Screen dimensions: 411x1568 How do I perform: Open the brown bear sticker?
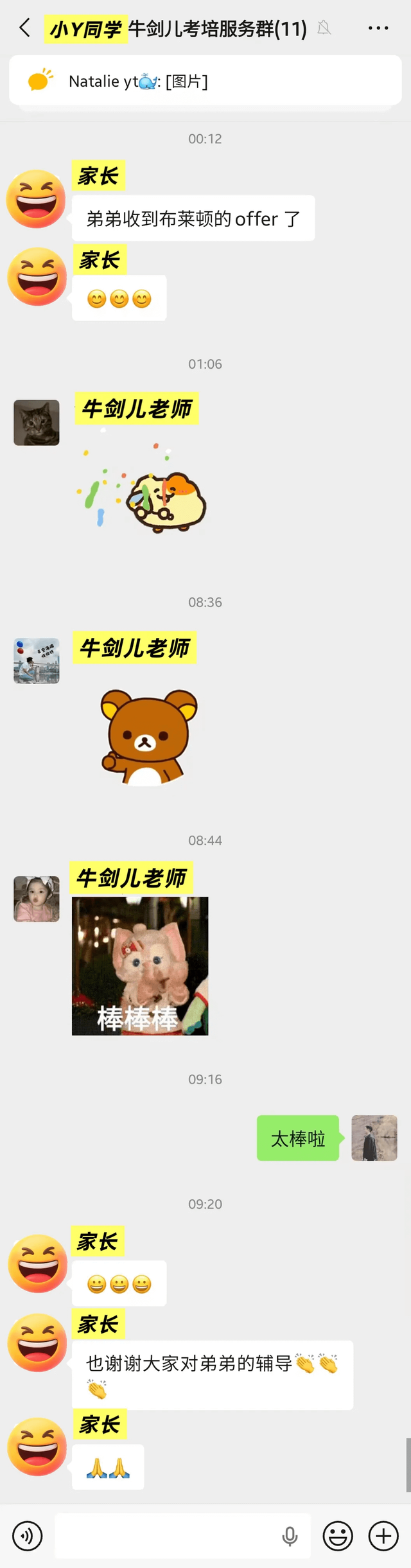[x=148, y=737]
